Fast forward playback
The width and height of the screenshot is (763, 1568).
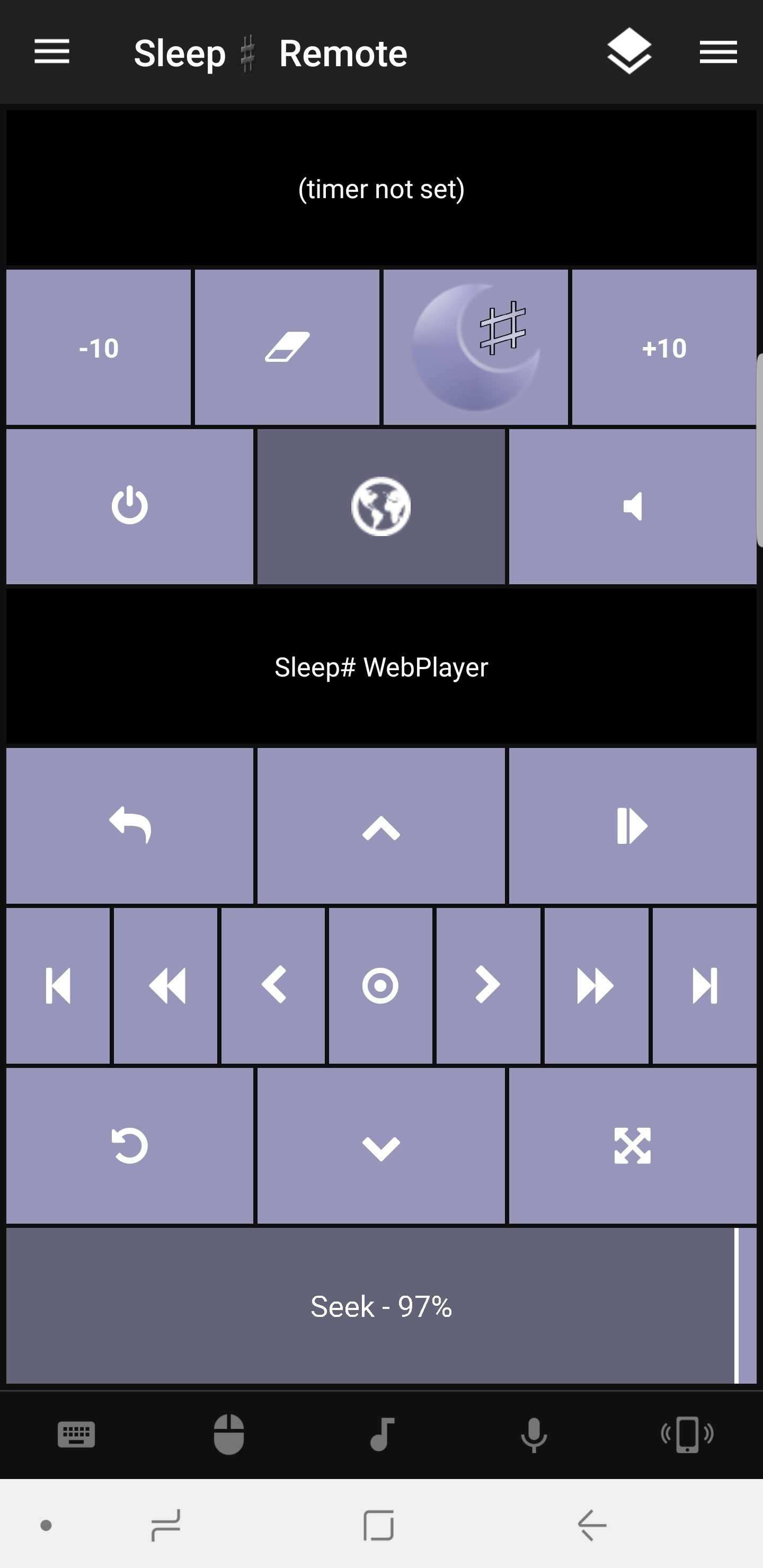tap(596, 985)
